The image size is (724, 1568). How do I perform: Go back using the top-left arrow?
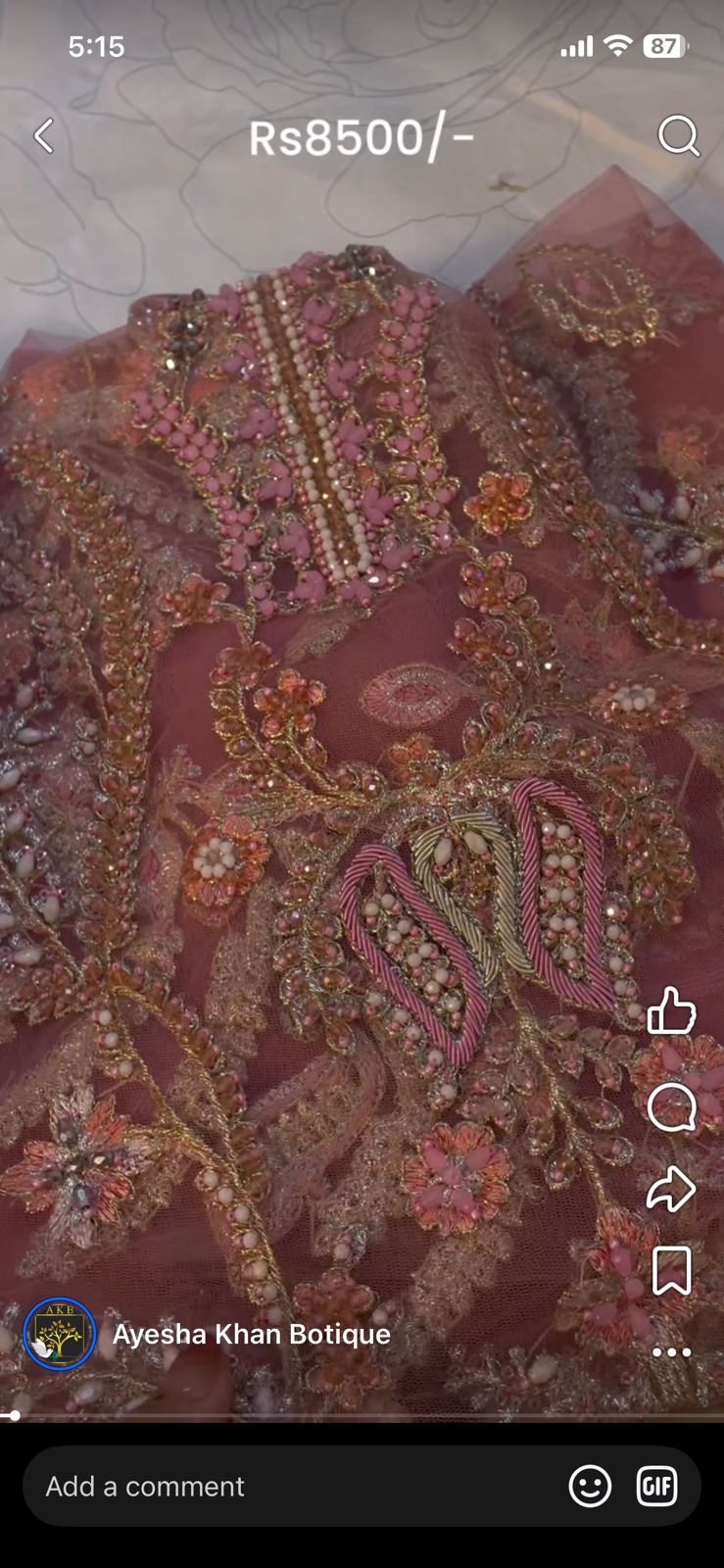click(44, 136)
